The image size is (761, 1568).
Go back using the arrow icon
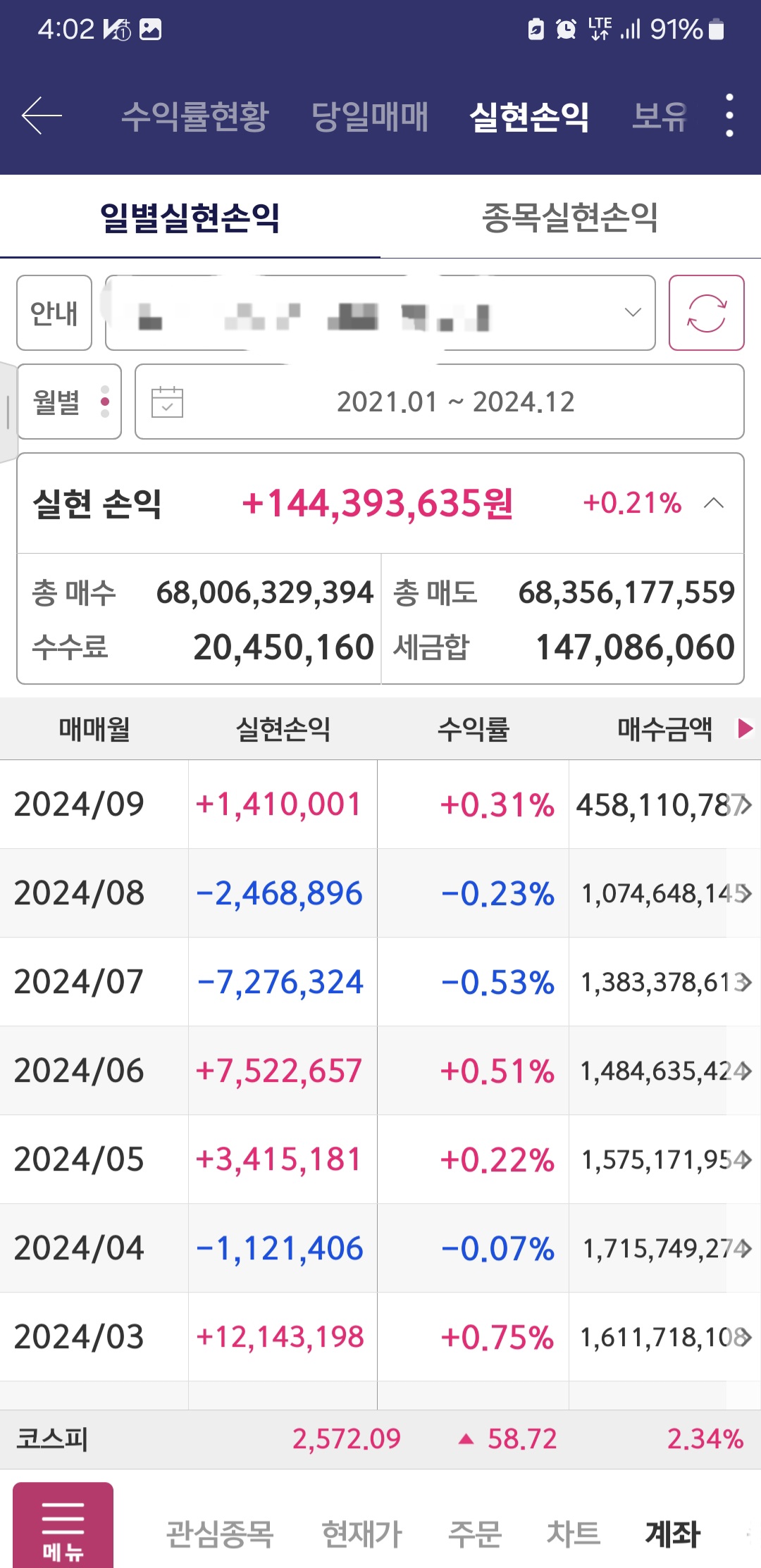(x=42, y=116)
